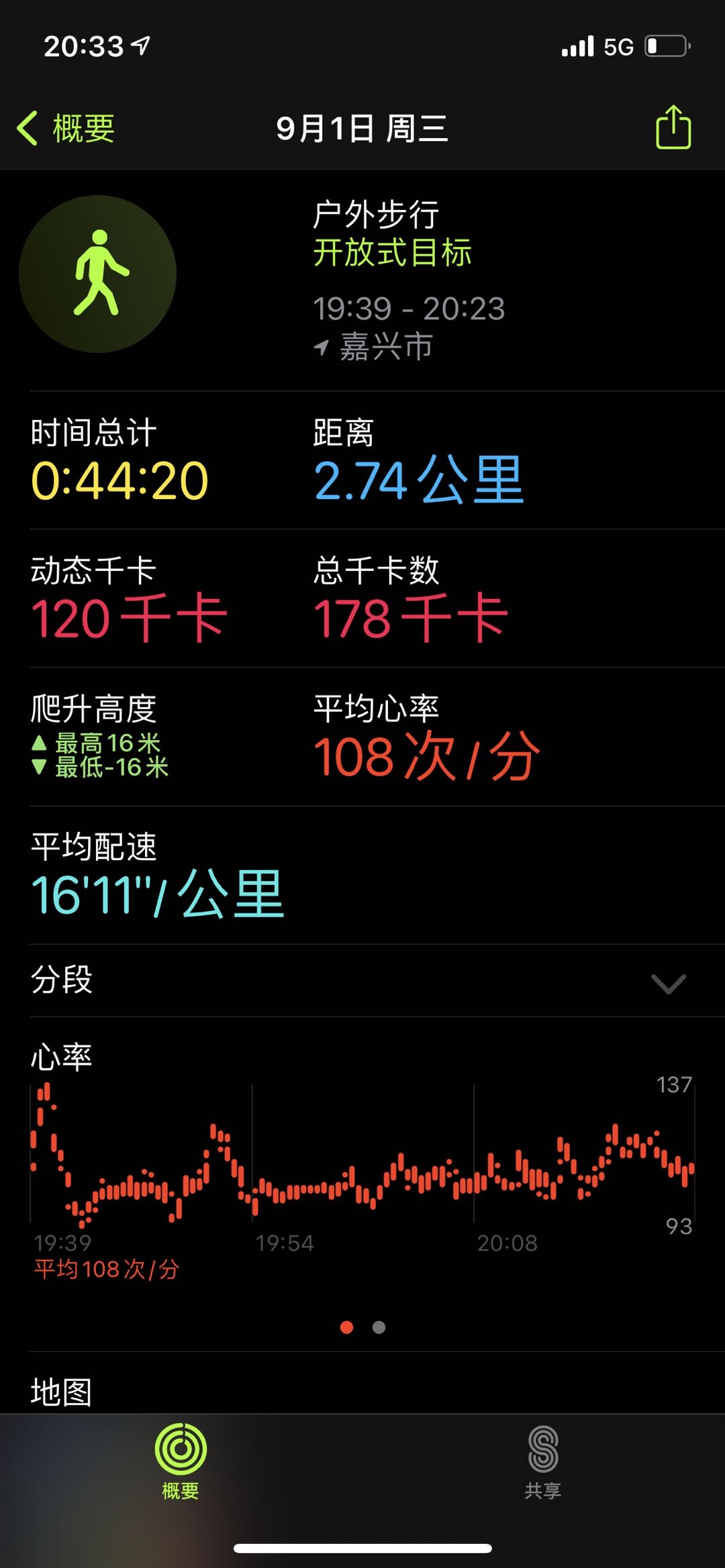Screen dimensions: 725x1568
Task: Share this workout record
Action: (673, 127)
